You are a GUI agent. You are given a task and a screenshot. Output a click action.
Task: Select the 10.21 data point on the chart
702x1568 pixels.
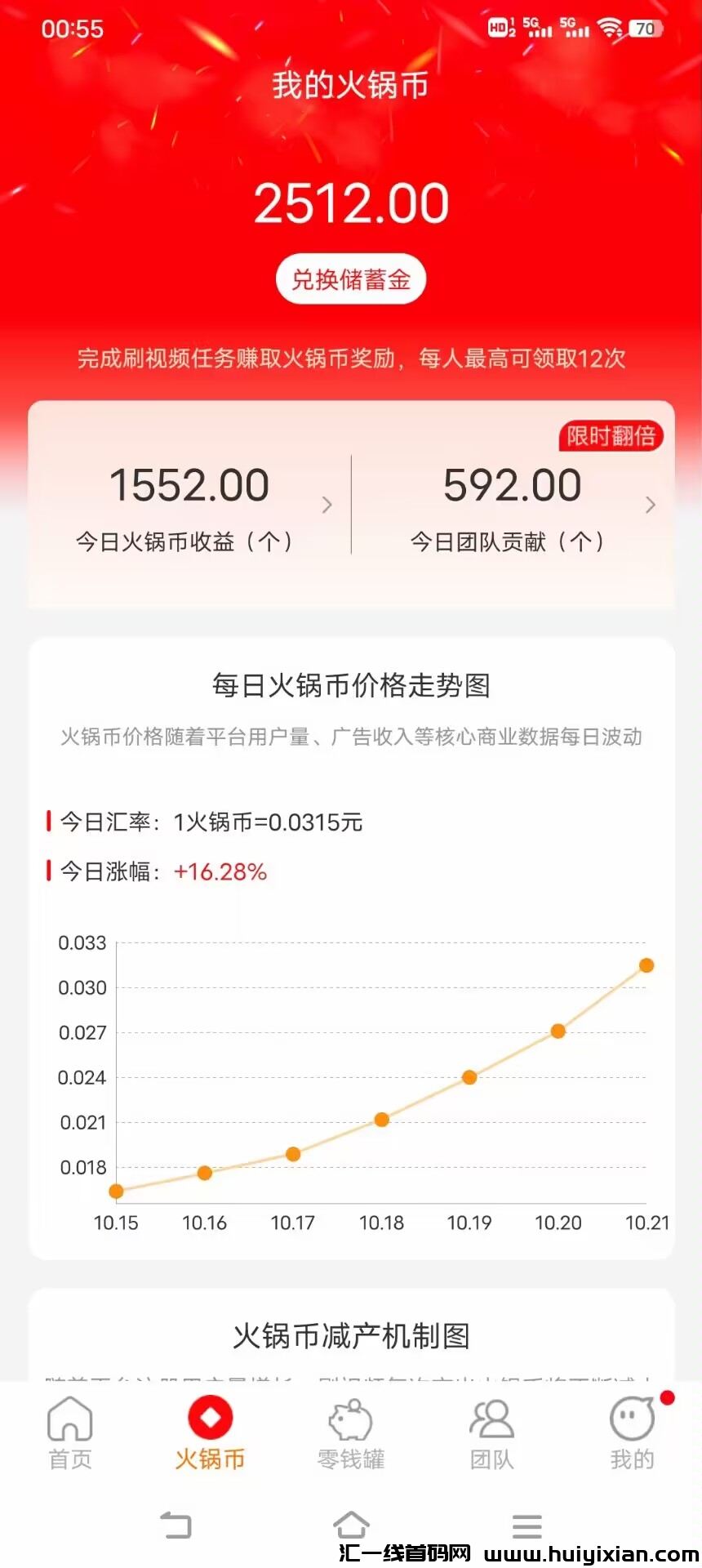646,965
